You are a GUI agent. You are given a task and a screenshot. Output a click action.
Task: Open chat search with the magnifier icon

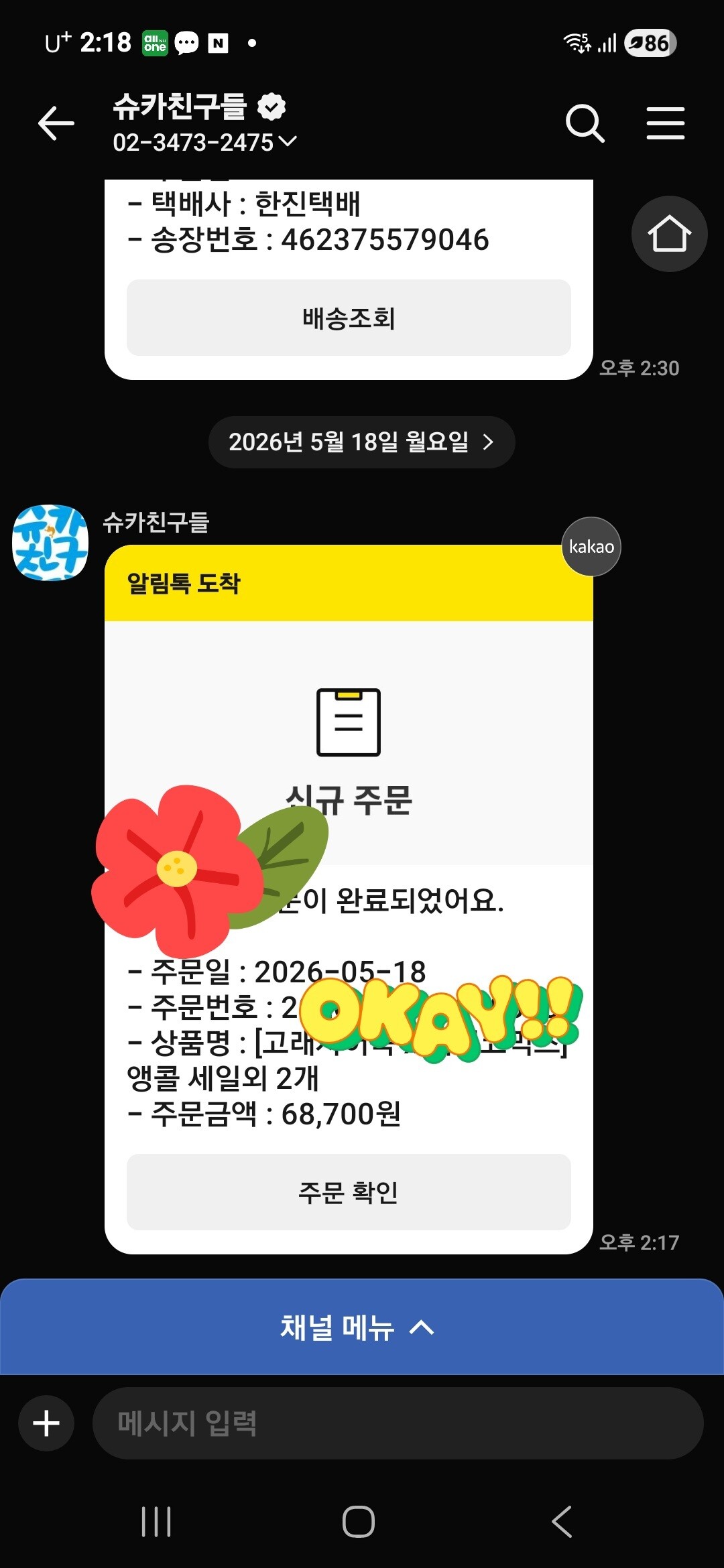click(585, 123)
